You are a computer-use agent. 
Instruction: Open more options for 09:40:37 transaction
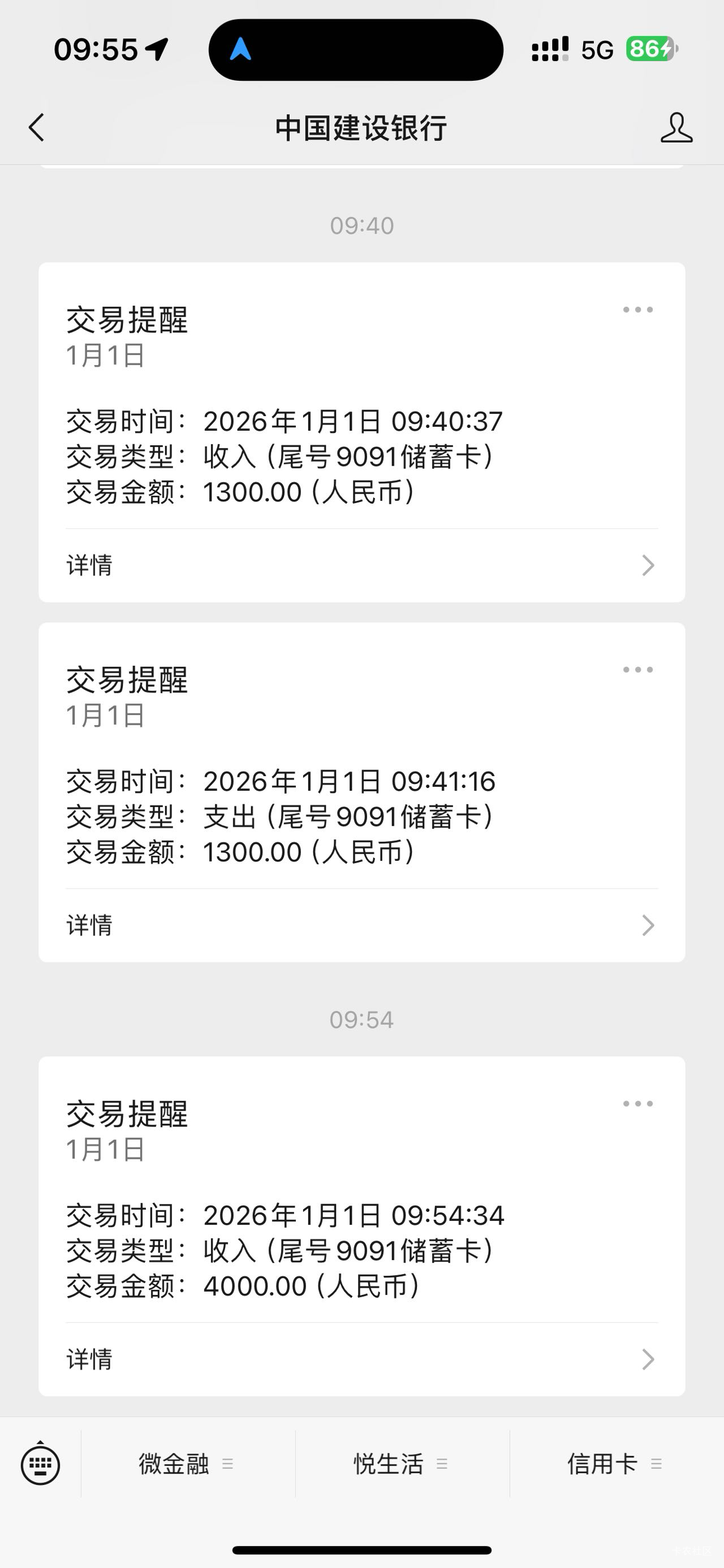[637, 310]
